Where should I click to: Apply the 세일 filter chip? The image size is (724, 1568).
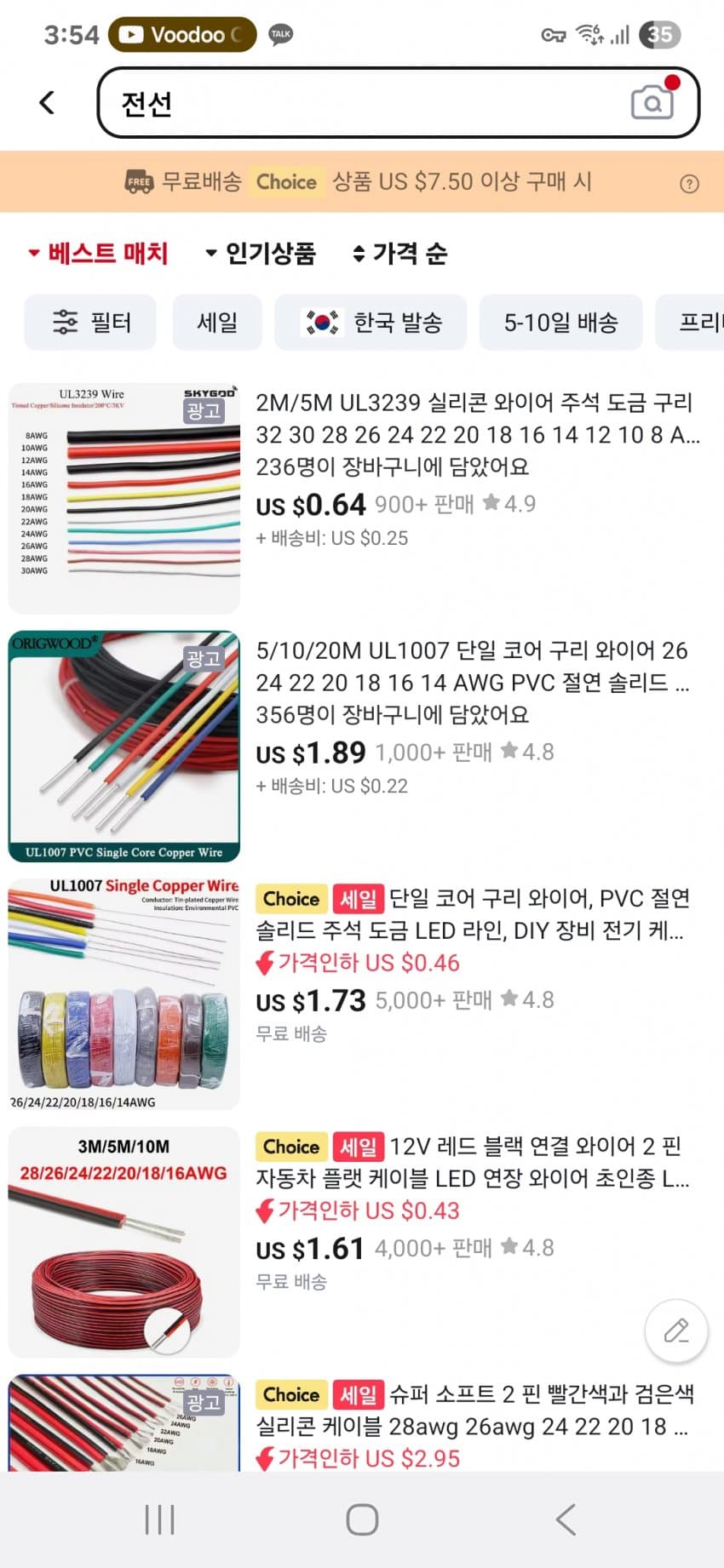[x=217, y=323]
